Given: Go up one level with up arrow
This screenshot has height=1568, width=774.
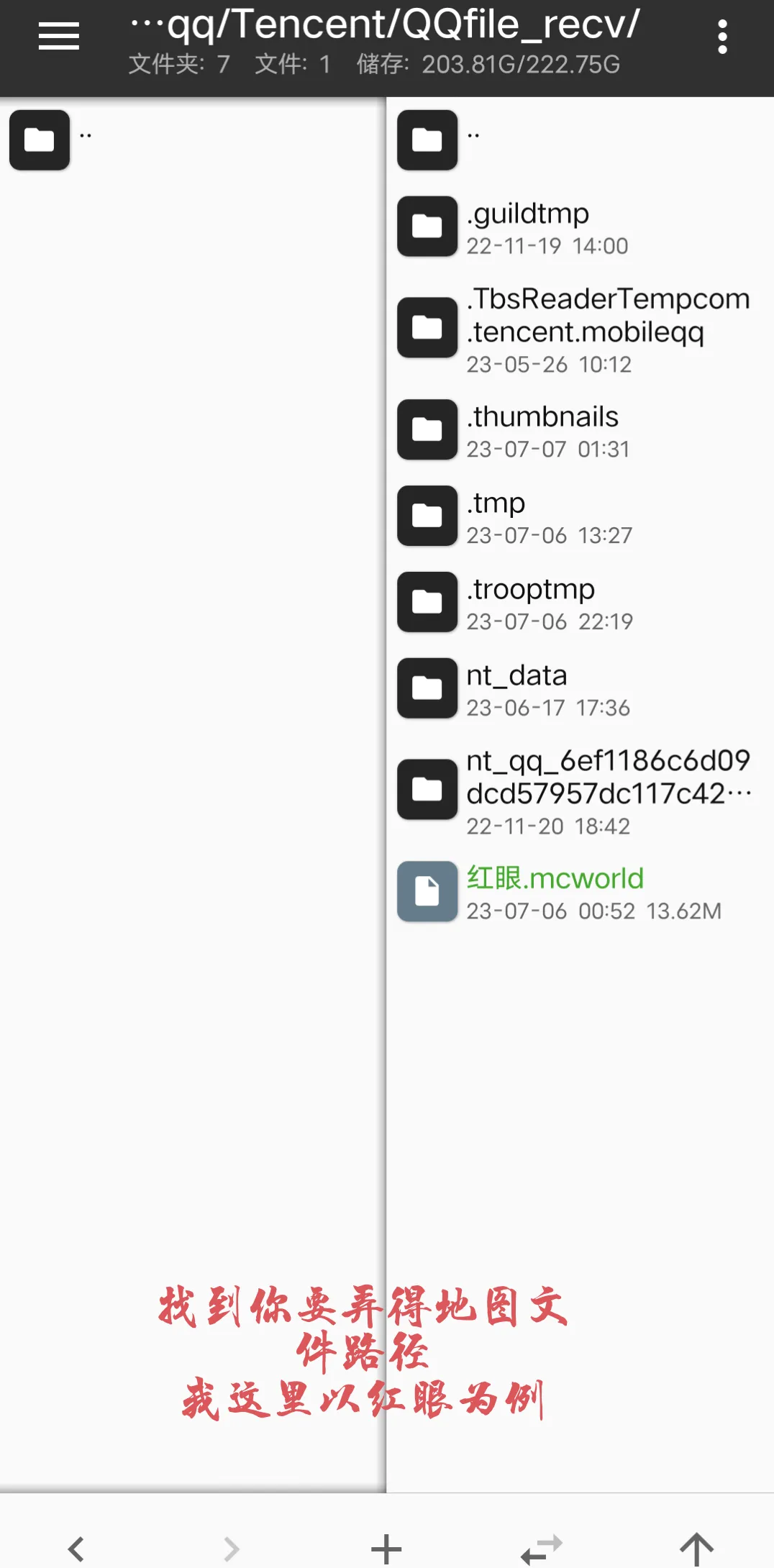Looking at the screenshot, I should coord(696,1548).
